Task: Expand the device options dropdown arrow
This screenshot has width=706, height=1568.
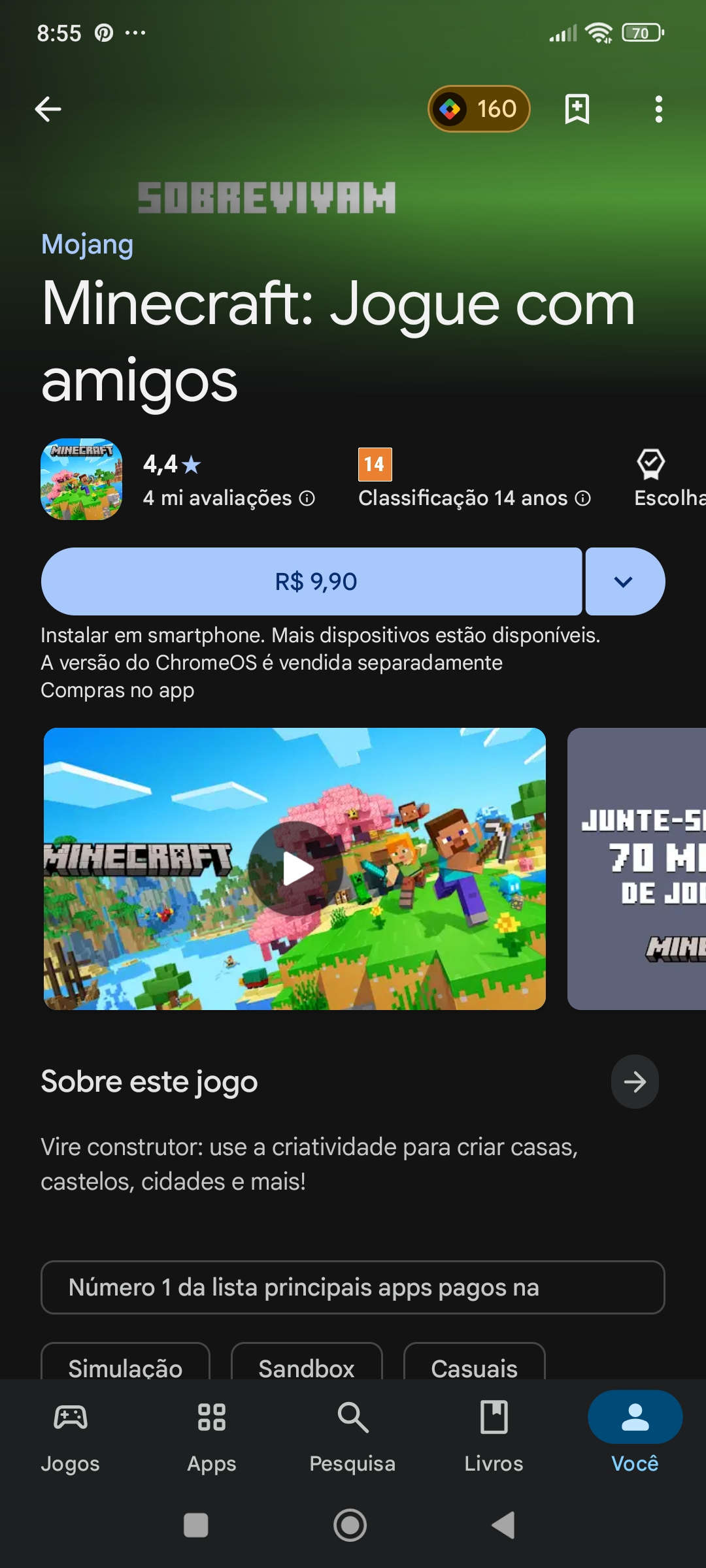Action: coord(625,581)
